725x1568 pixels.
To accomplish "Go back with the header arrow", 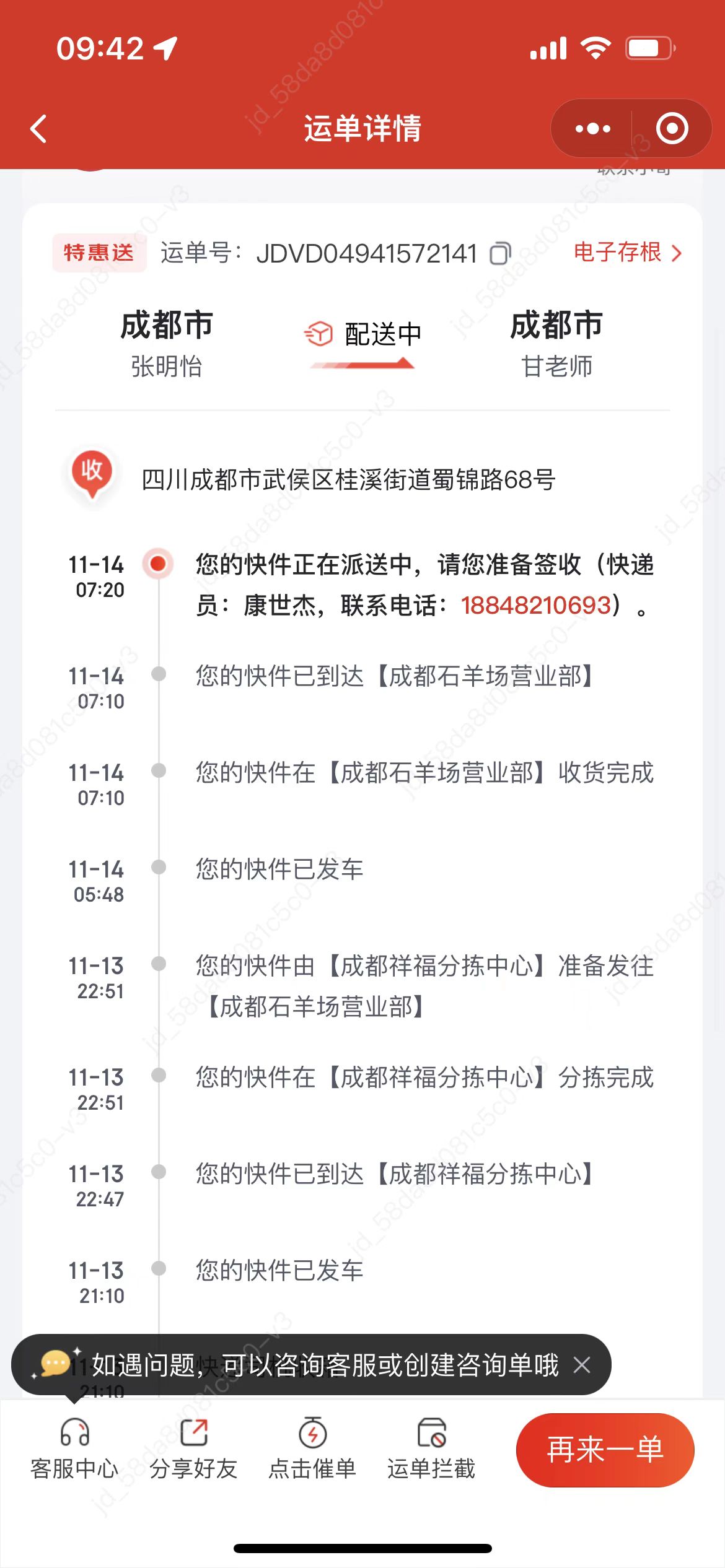I will coord(38,129).
